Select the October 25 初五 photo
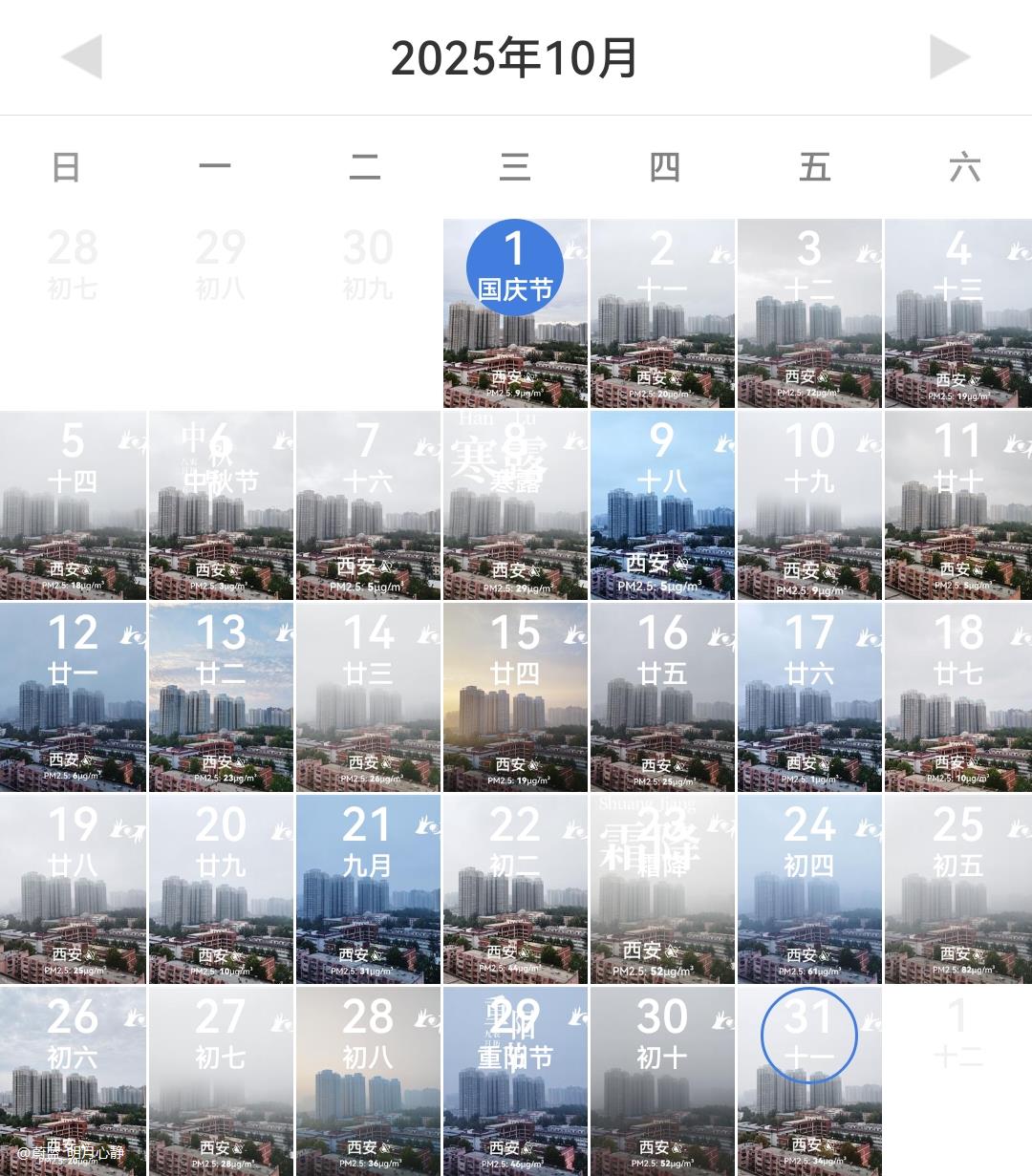The height and width of the screenshot is (1176, 1032). (x=957, y=889)
